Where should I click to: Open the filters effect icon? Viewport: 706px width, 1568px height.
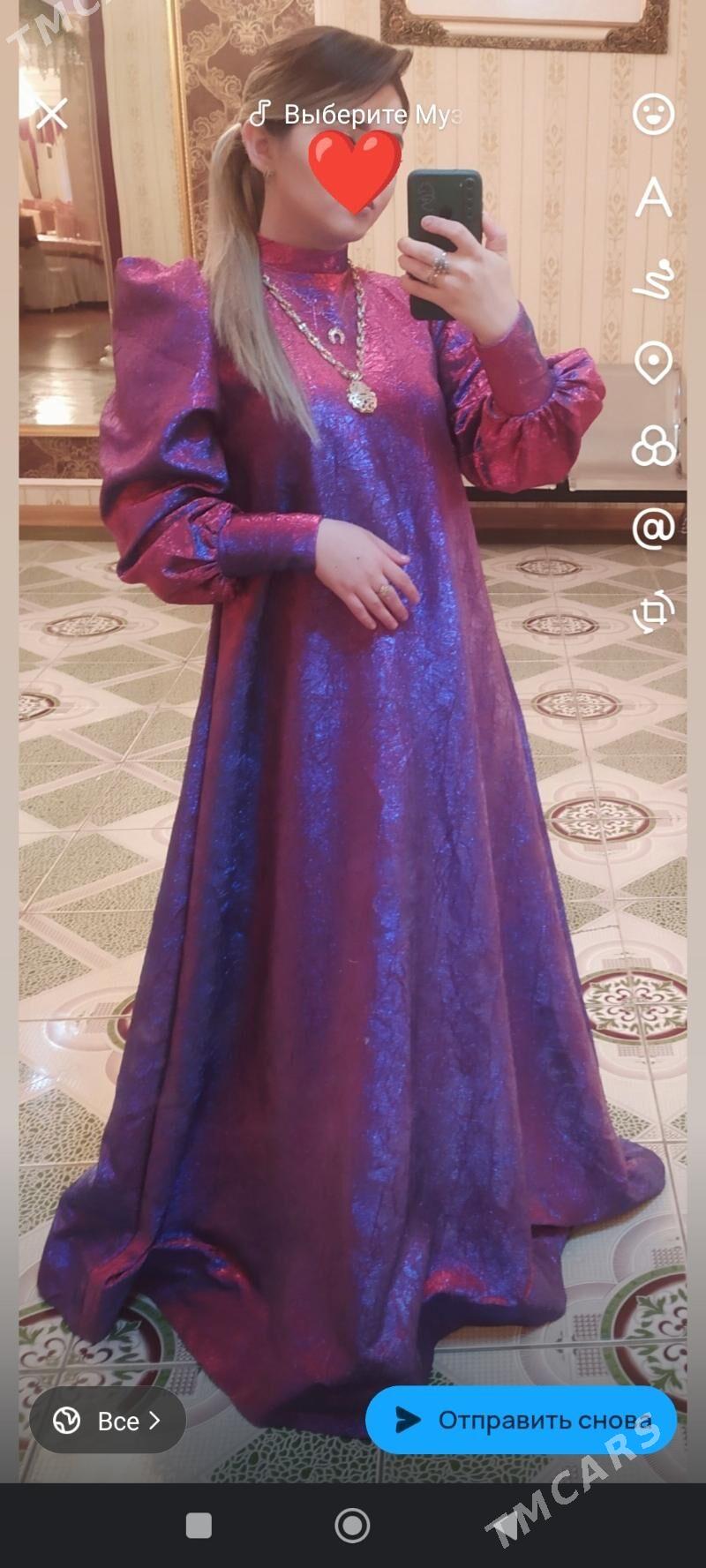coord(654,446)
